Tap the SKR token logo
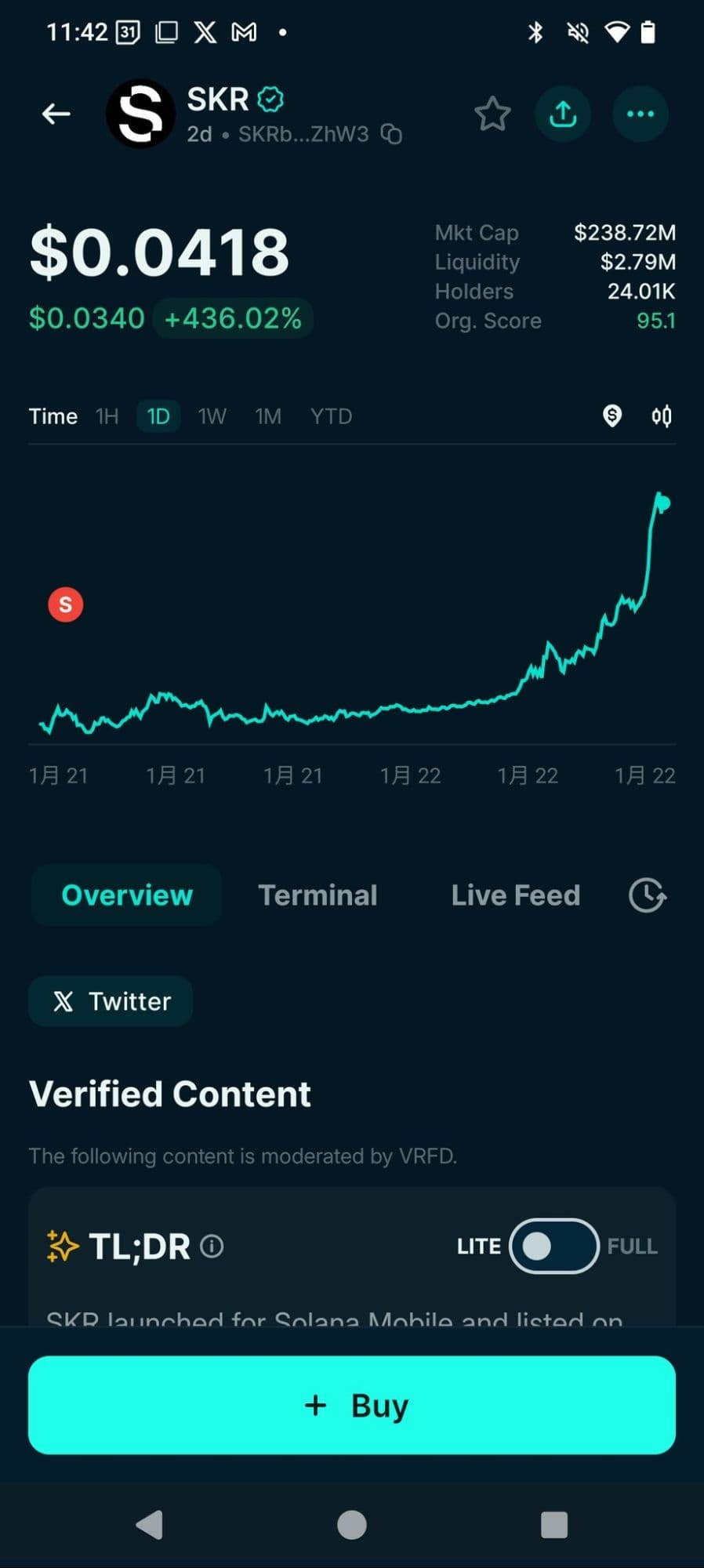 pos(141,114)
